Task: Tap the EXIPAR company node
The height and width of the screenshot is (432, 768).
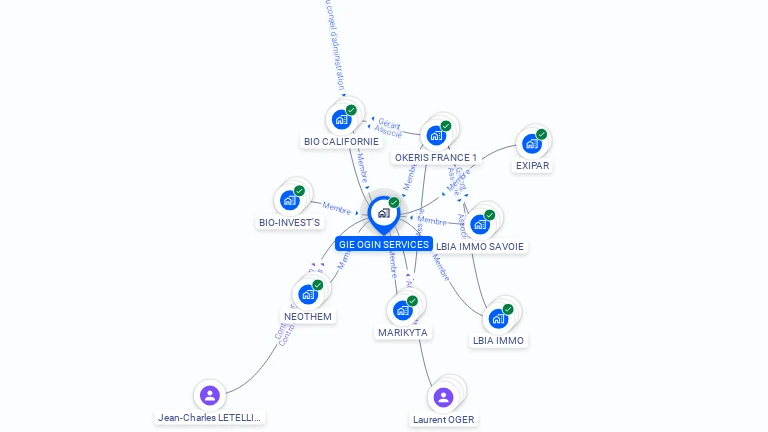Action: tap(532, 143)
